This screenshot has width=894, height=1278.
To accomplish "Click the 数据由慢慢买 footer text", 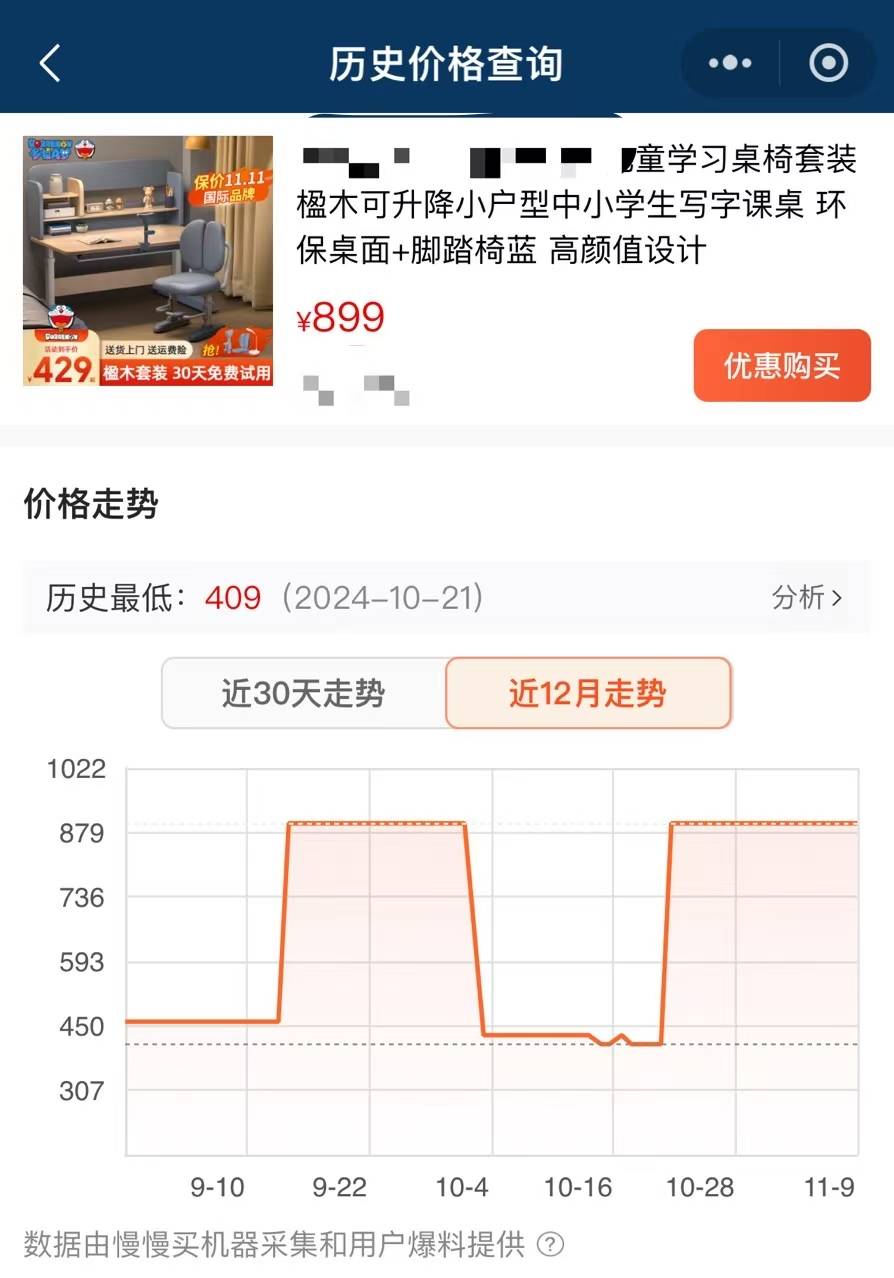I will point(270,1243).
